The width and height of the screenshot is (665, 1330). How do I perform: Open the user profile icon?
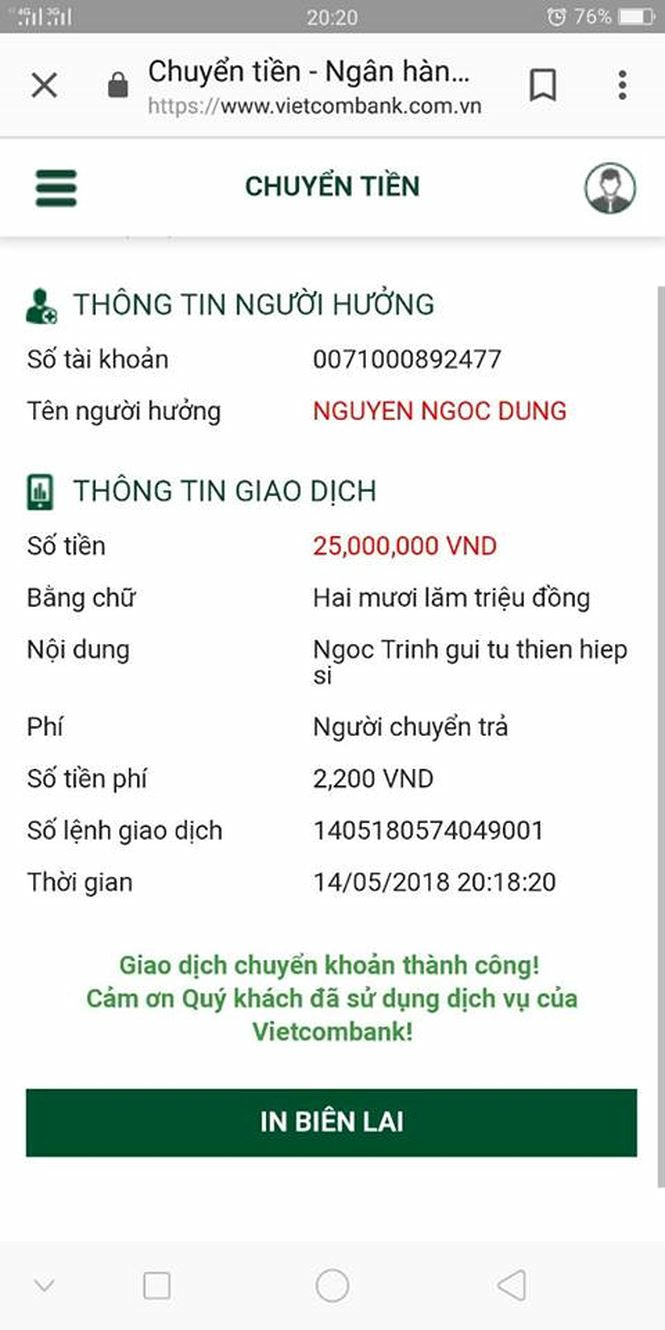610,187
